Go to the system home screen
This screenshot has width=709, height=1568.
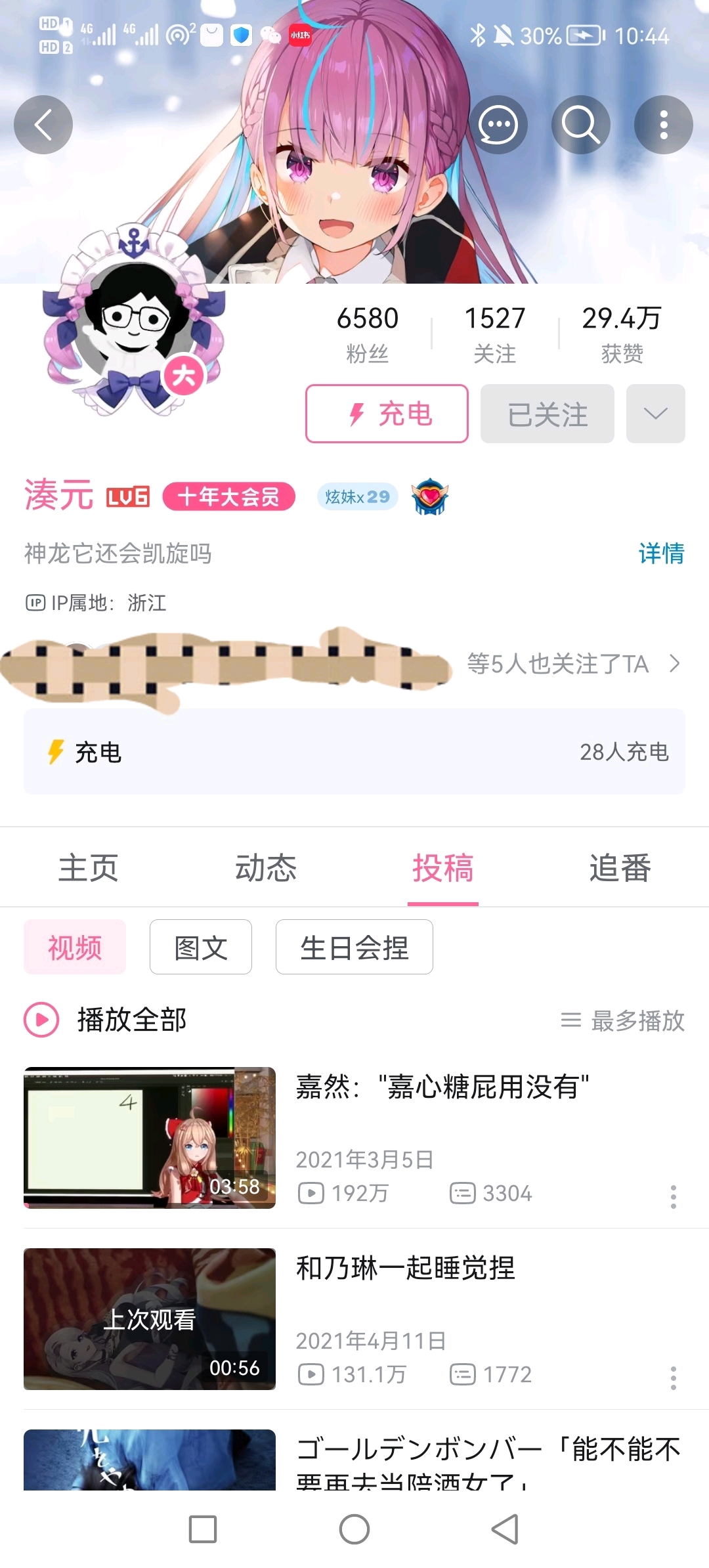[x=354, y=1529]
